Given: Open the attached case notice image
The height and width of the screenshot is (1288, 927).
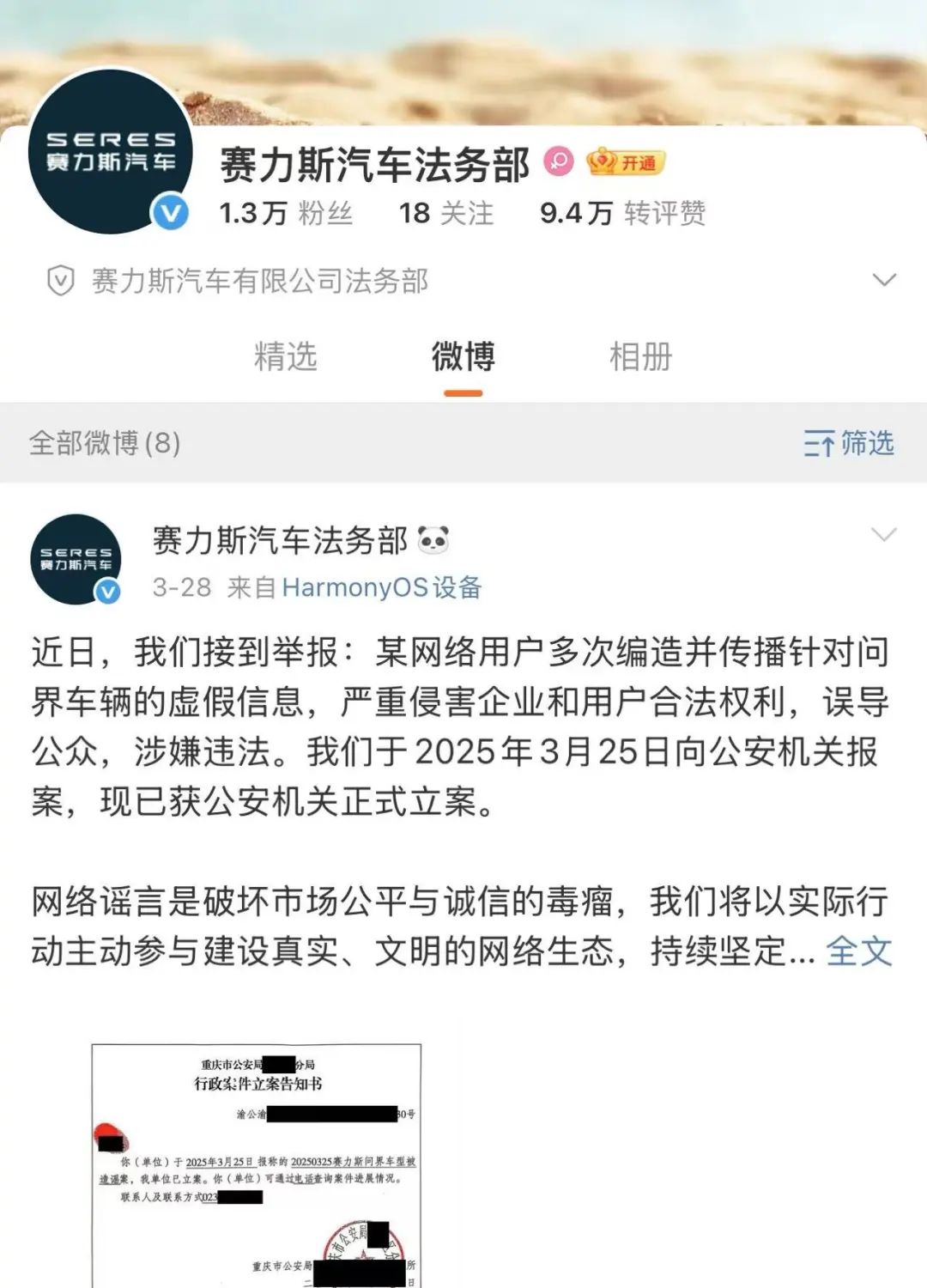Looking at the screenshot, I should 257,1164.
